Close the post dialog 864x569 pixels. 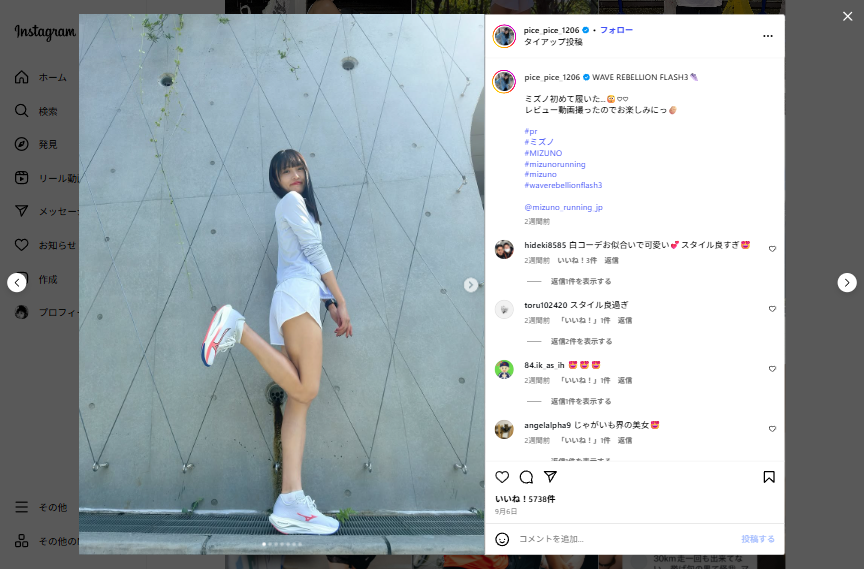[847, 16]
